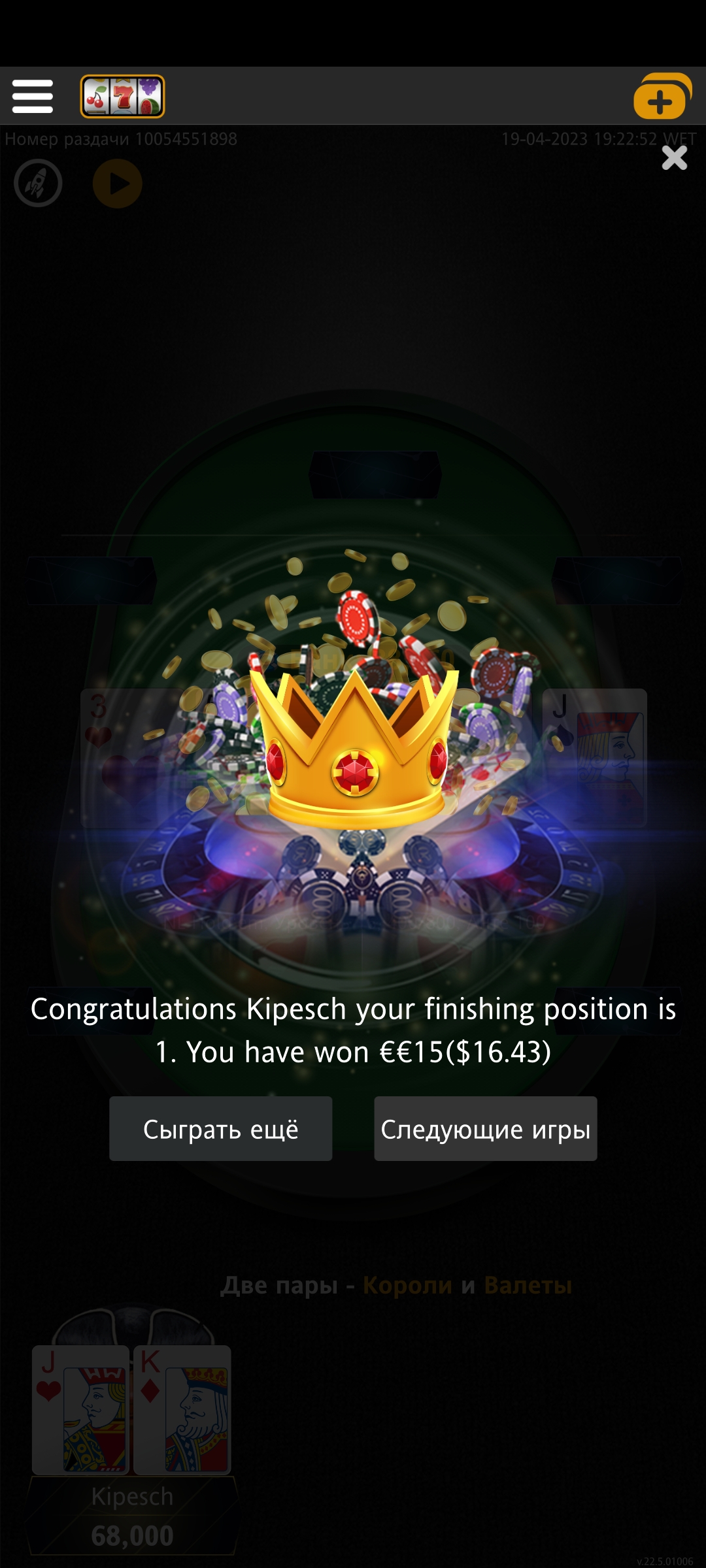Play the hand replay
Image resolution: width=706 pixels, height=1568 pixels.
[x=118, y=184]
